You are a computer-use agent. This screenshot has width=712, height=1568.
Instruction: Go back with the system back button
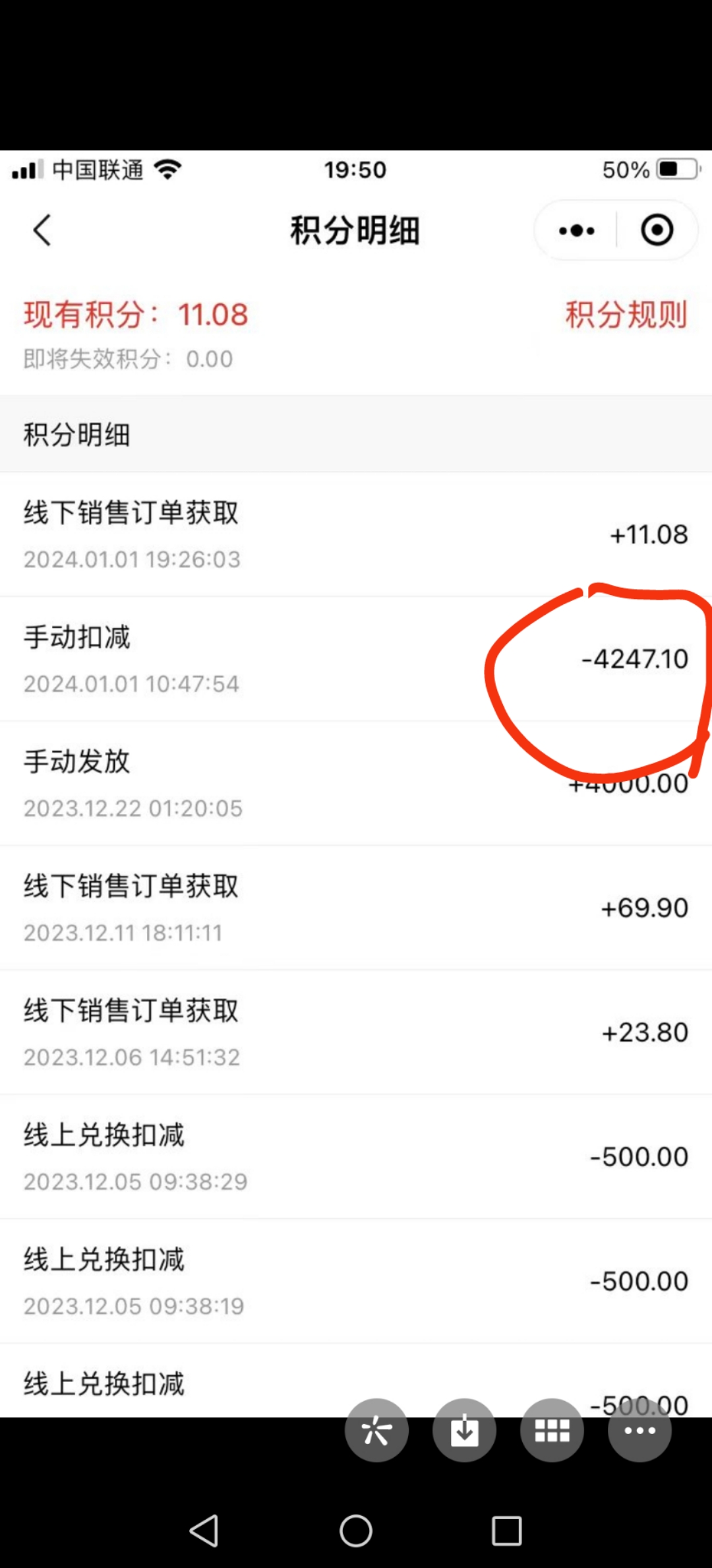pyautogui.click(x=204, y=1530)
